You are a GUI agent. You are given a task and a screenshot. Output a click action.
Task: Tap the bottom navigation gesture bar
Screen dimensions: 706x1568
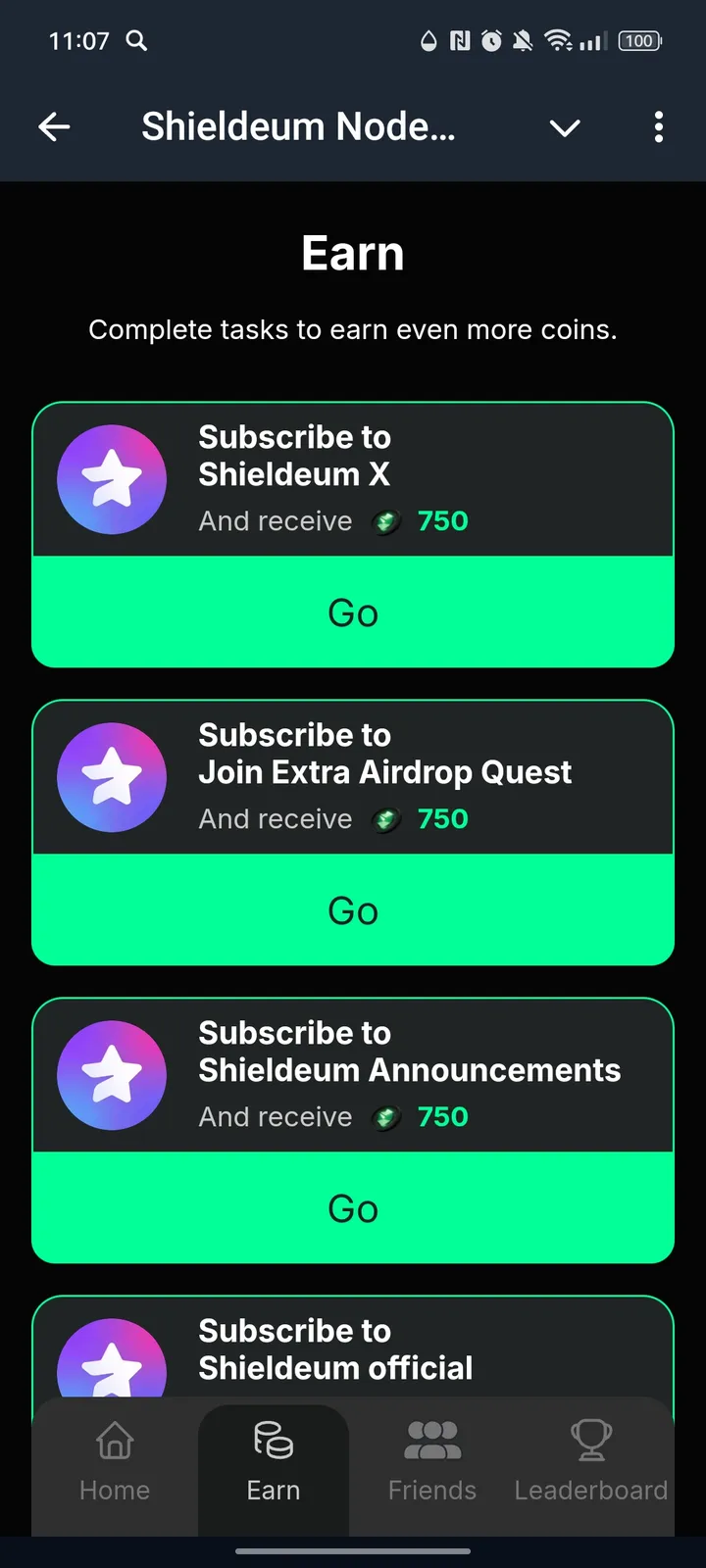coord(353,1551)
